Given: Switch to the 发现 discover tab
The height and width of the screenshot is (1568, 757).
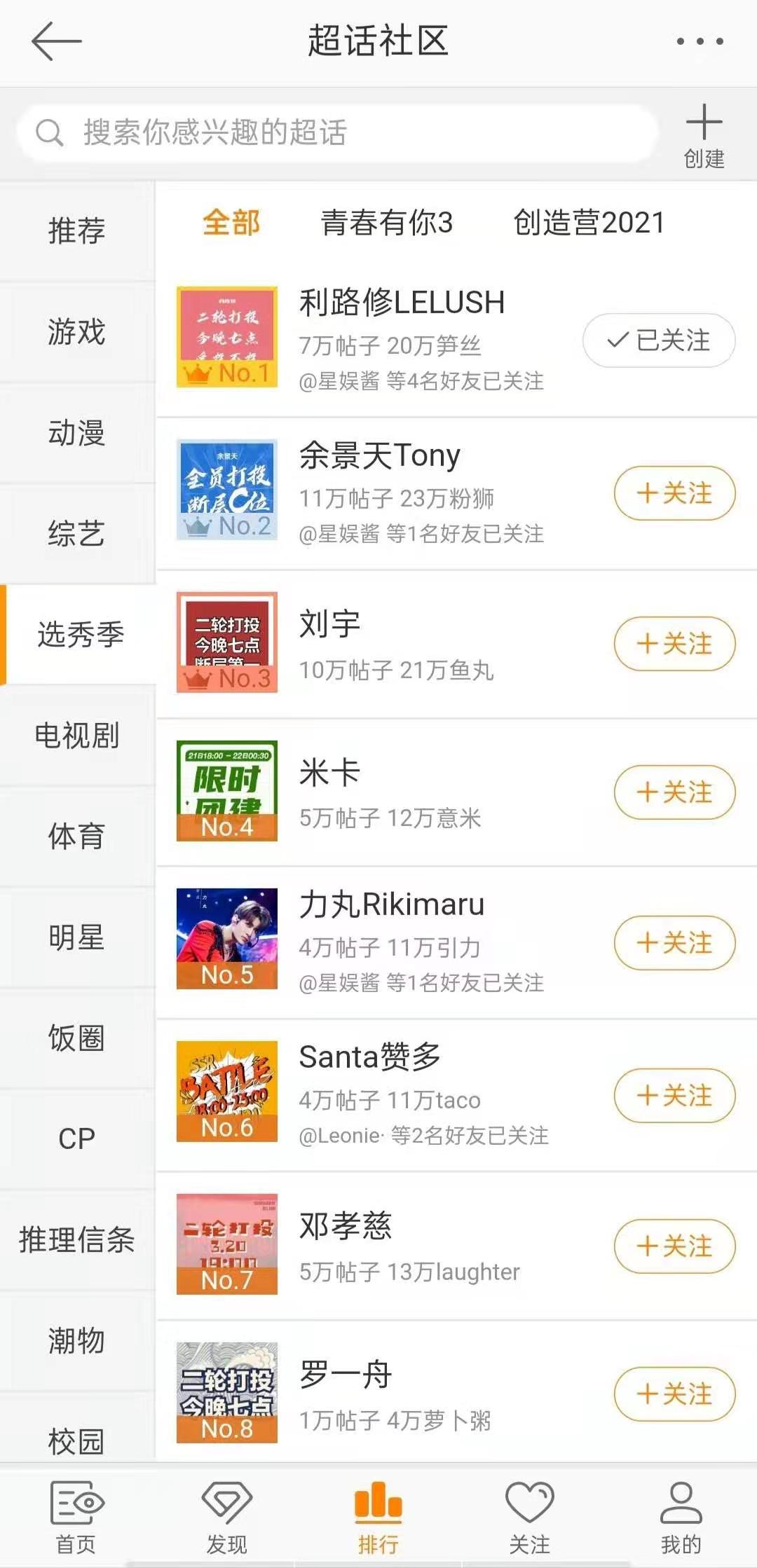Looking at the screenshot, I should [226, 1517].
